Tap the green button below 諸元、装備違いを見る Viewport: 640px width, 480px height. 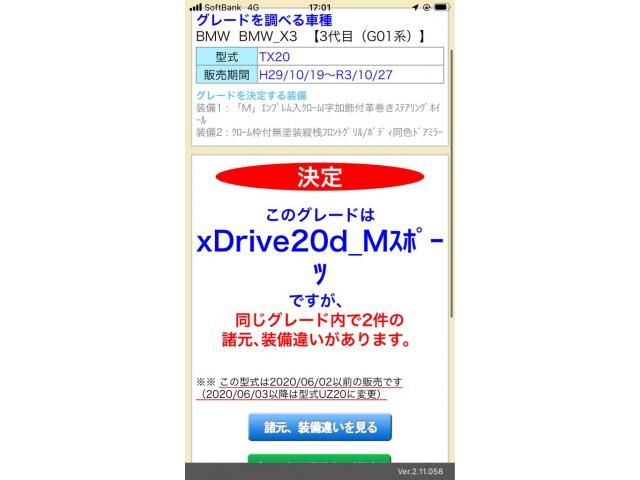tap(320, 460)
